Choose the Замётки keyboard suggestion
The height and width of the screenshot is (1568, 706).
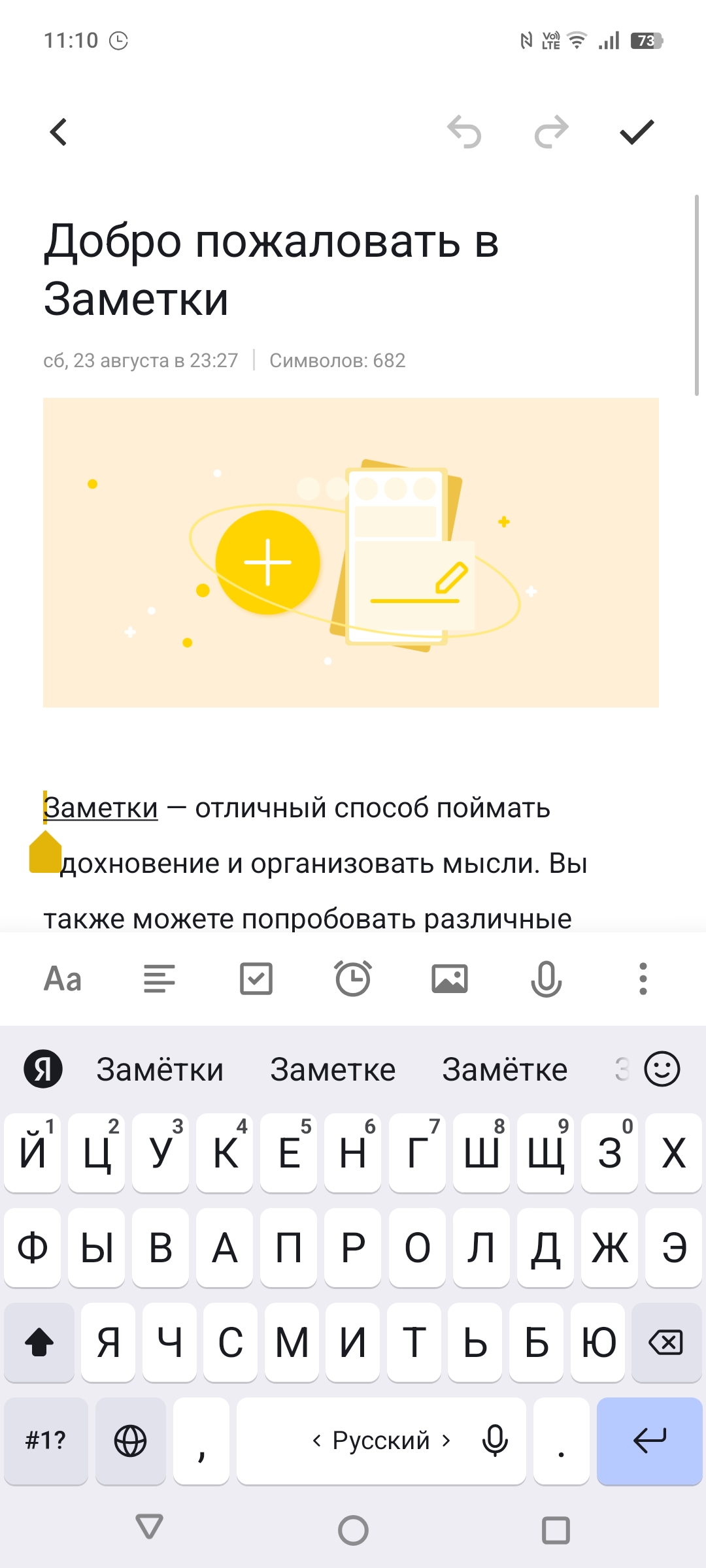(160, 1070)
